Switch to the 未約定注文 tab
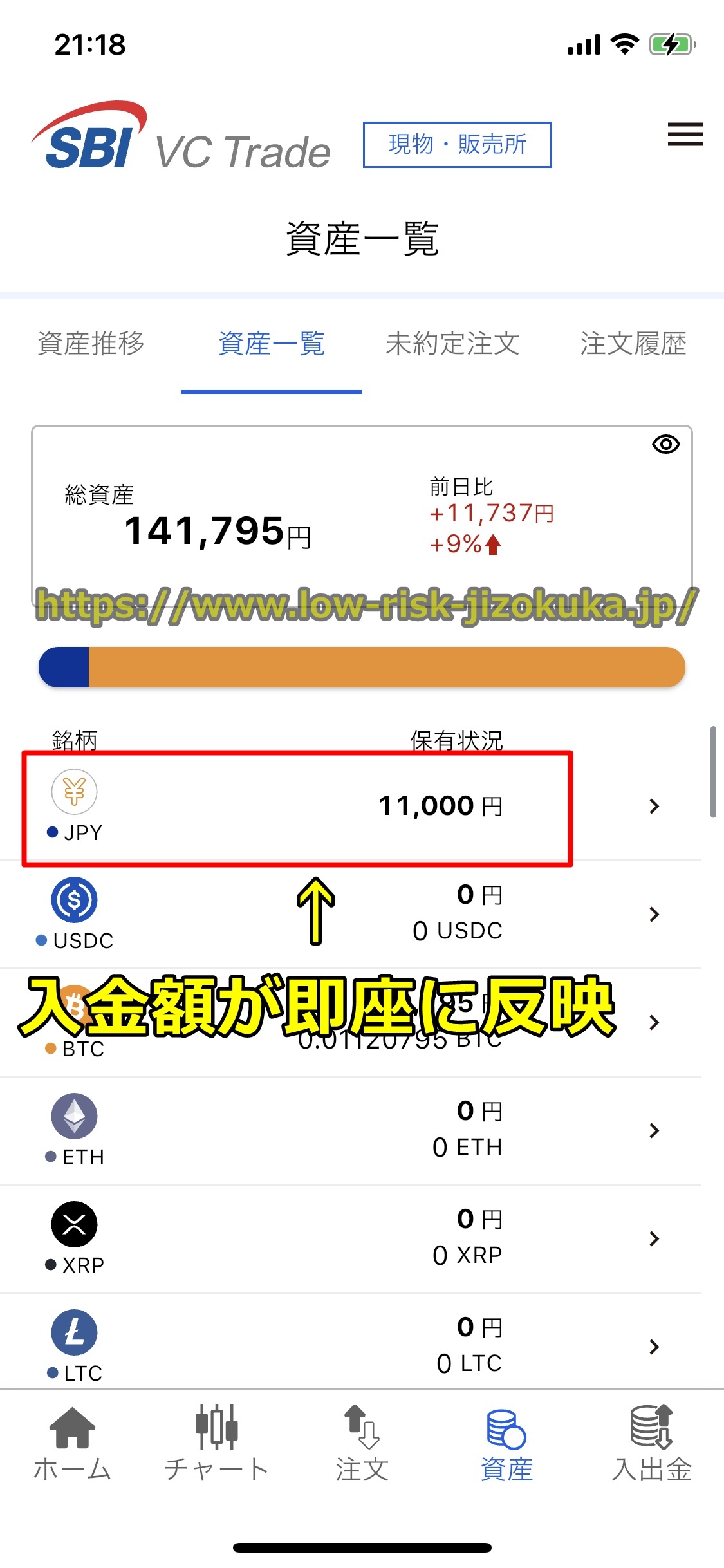Screen dimensions: 724x1568 (x=452, y=344)
